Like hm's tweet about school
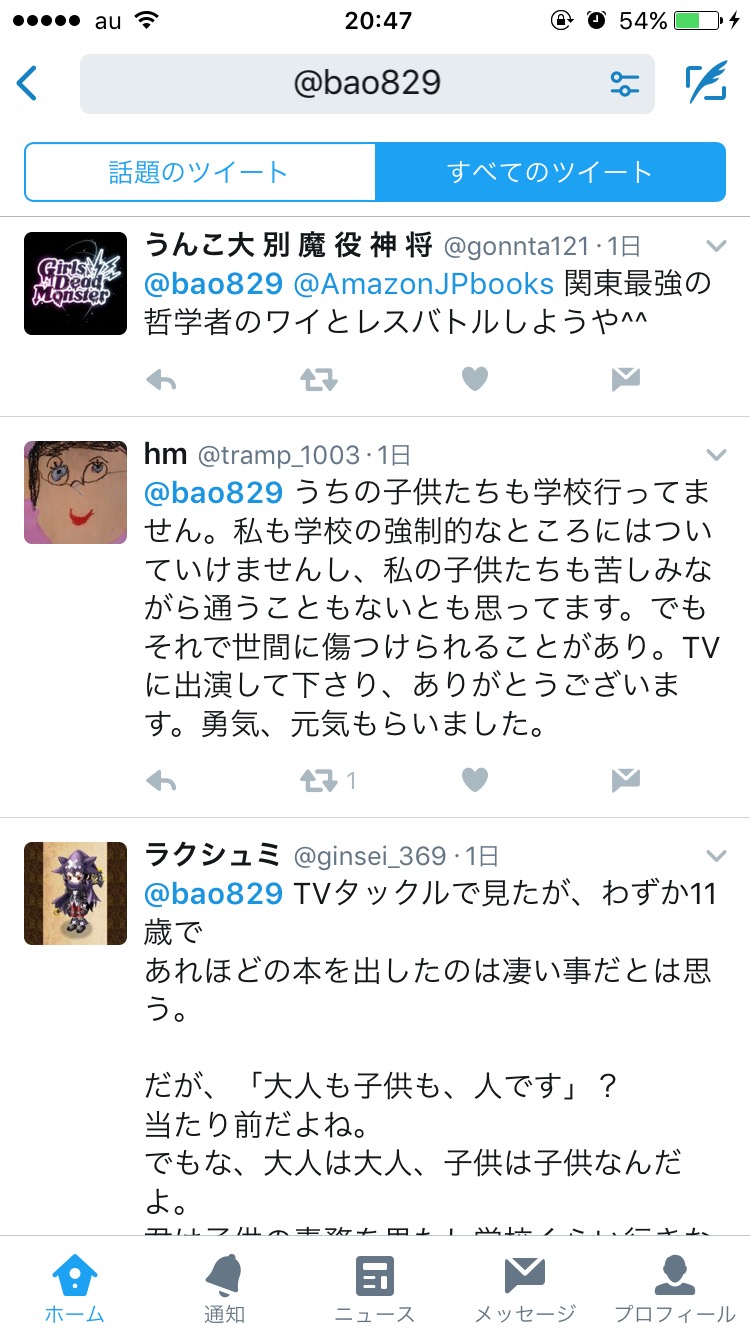750x1334 pixels. [x=474, y=780]
